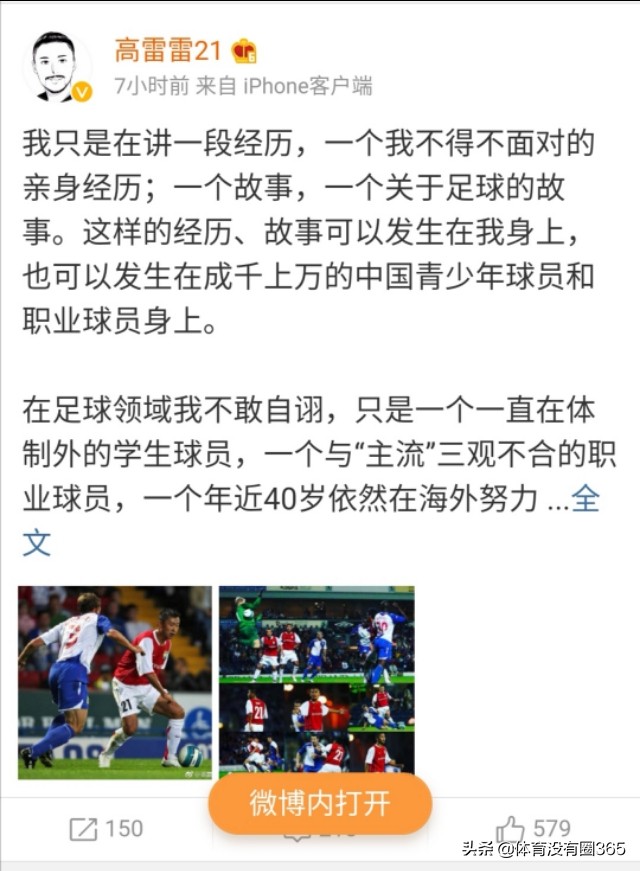Tap the 微博内打开 button
The height and width of the screenshot is (871, 640).
click(320, 803)
